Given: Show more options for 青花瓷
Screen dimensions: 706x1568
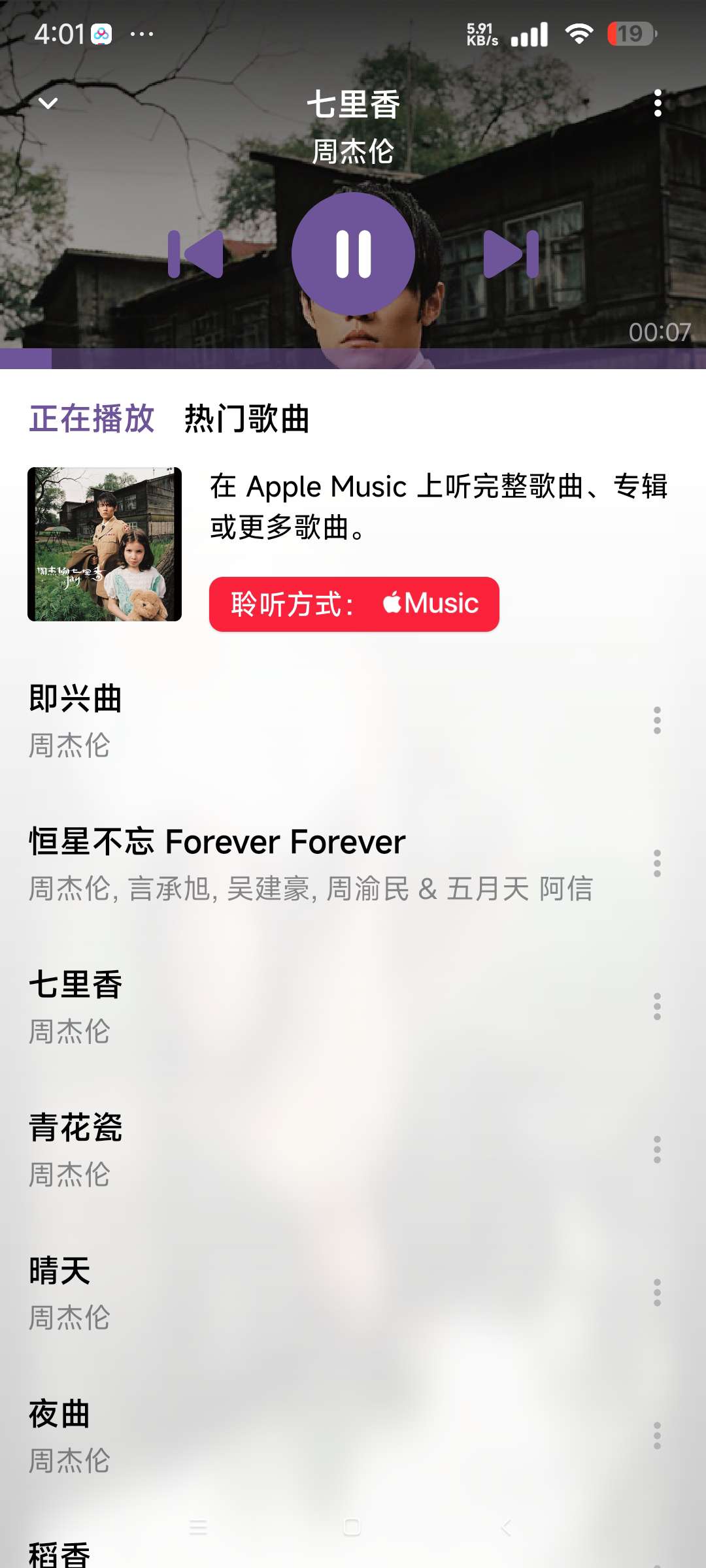Looking at the screenshot, I should pos(657,1149).
